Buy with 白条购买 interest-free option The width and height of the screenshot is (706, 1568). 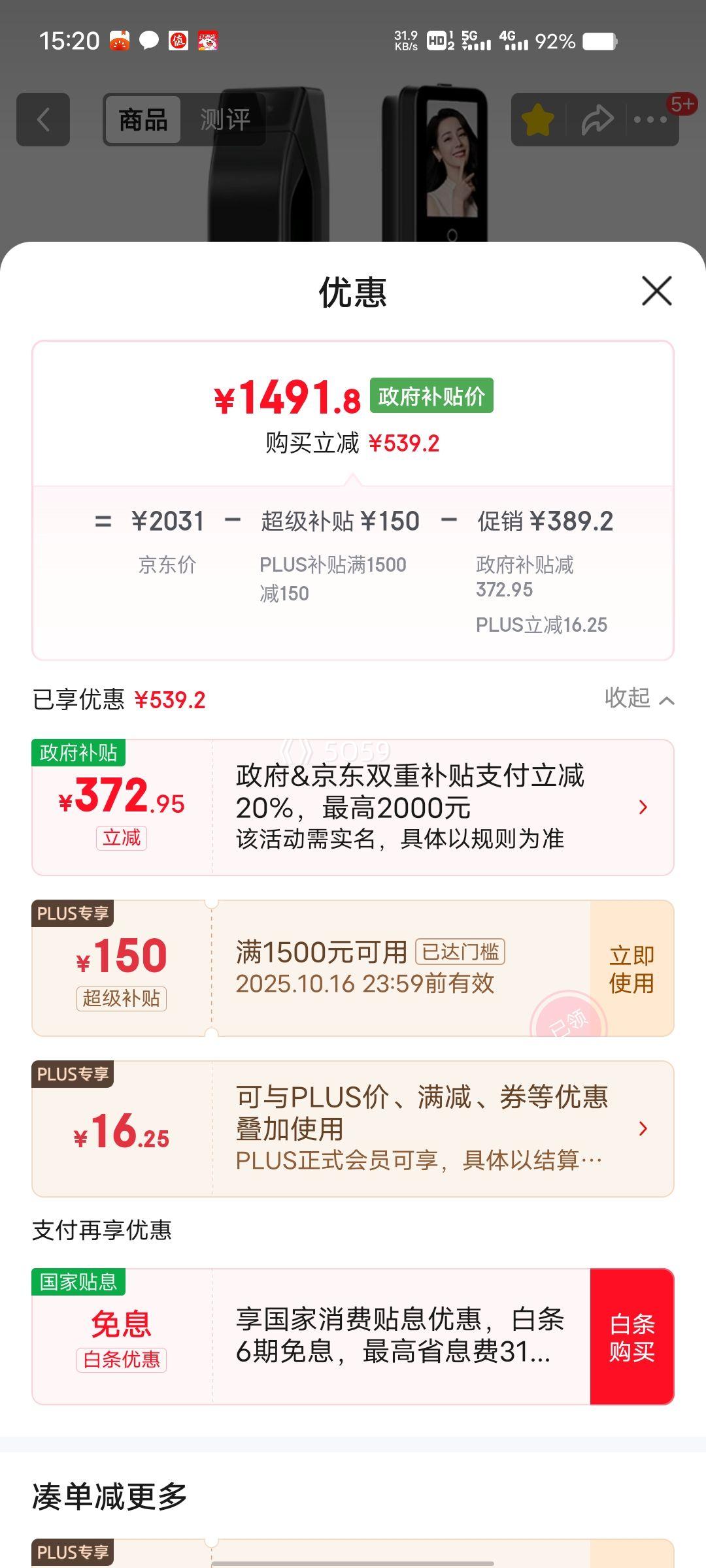(x=631, y=1337)
